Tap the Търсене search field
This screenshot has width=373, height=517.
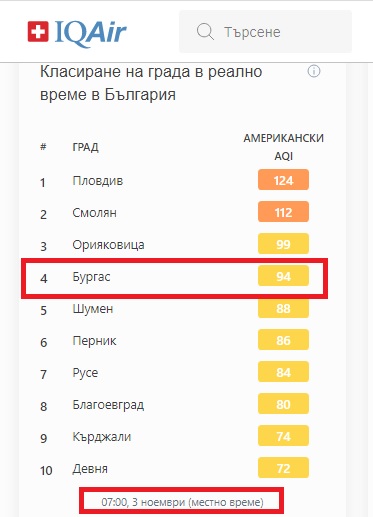pyautogui.click(x=265, y=32)
